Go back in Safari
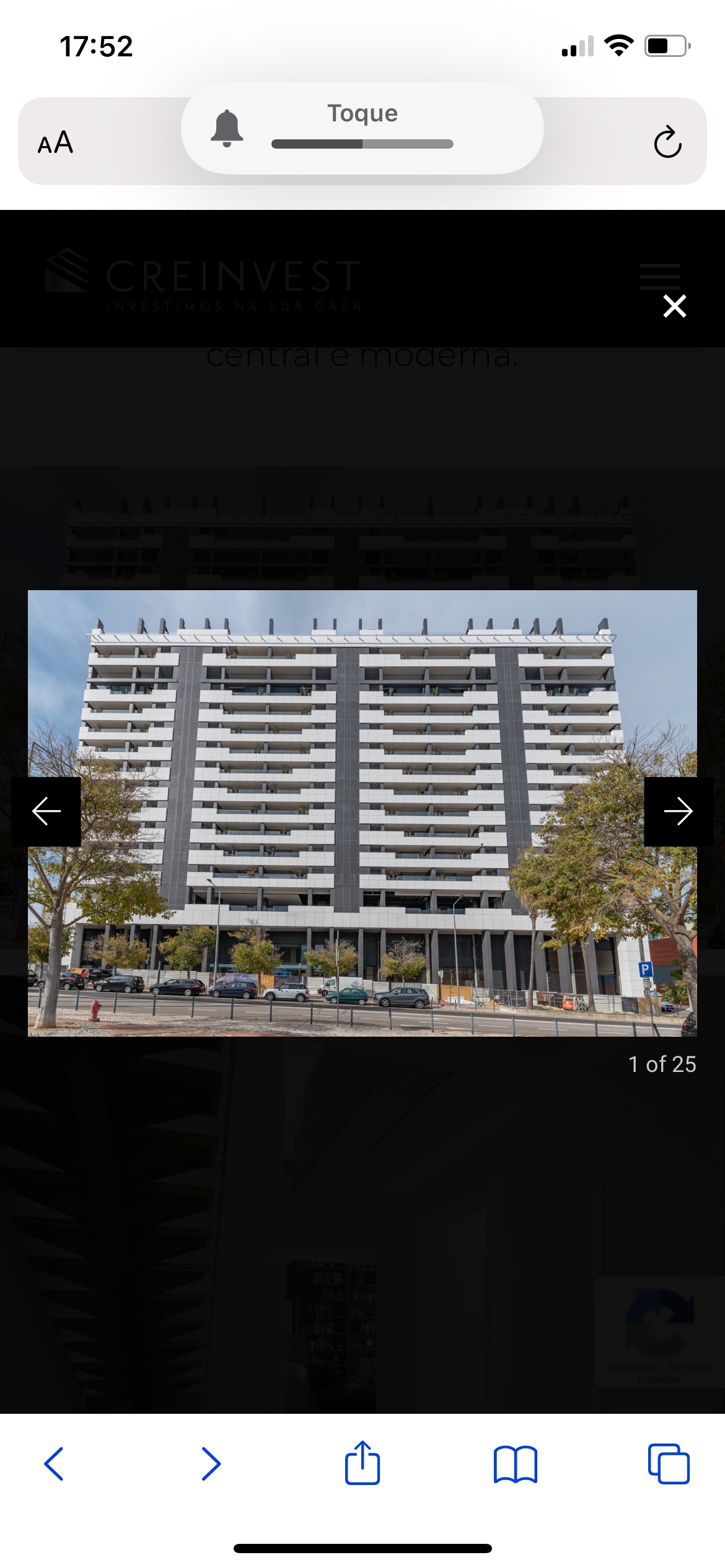 (x=54, y=1464)
